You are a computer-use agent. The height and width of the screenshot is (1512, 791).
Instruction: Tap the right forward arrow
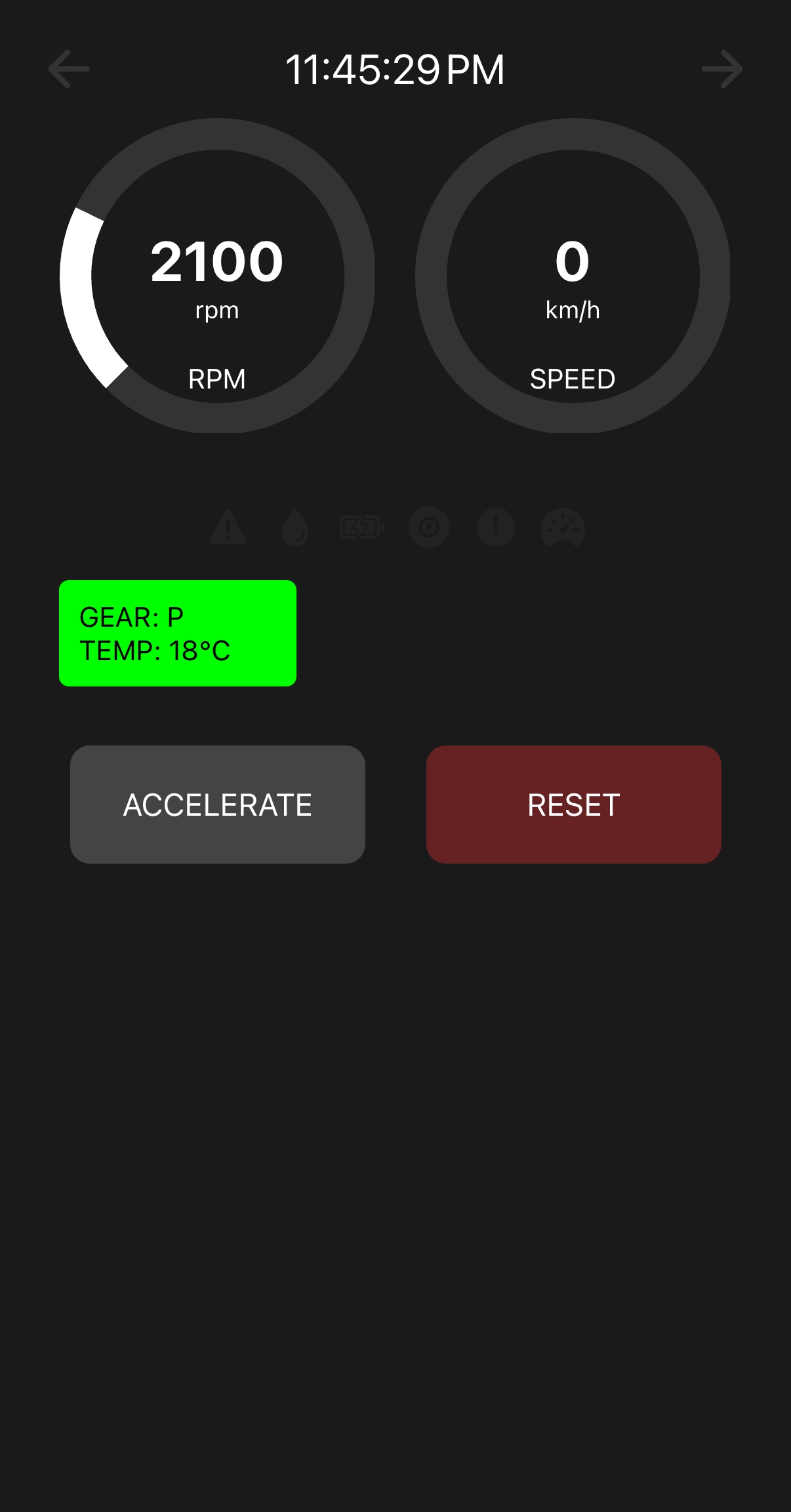[x=722, y=69]
